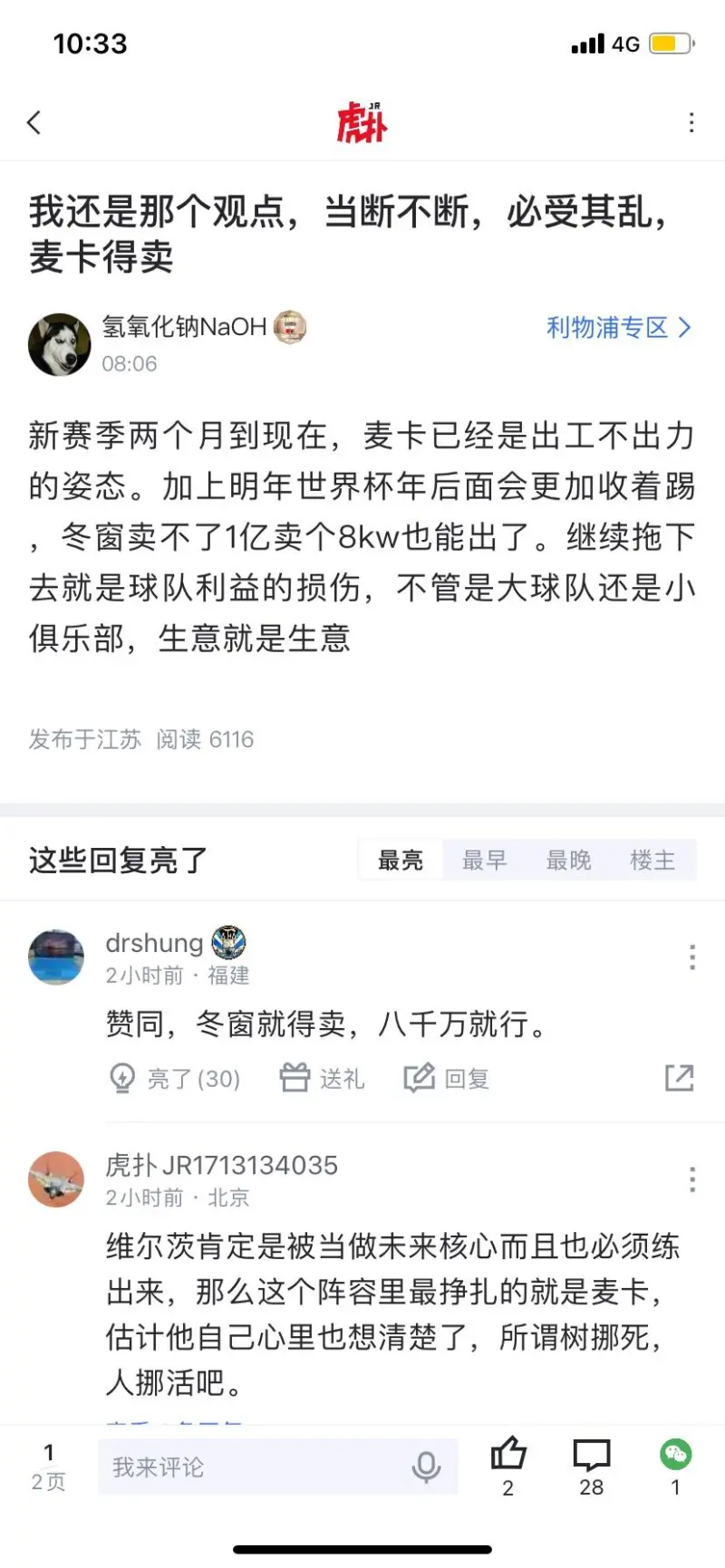Go back to the previous page
This screenshot has width=725, height=1568.
coord(34,122)
